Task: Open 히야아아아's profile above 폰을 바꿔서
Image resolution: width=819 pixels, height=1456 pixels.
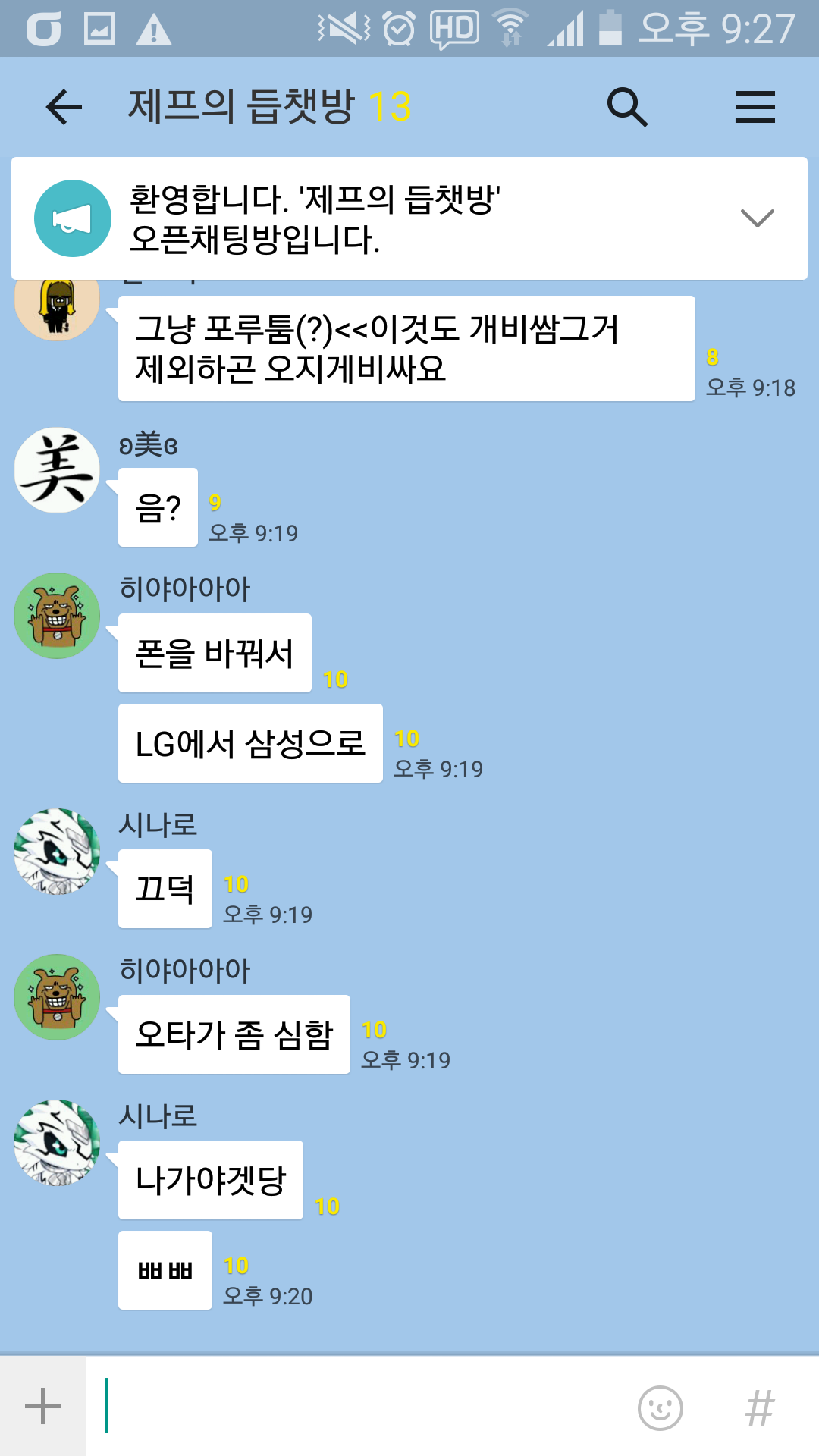Action: point(57,616)
